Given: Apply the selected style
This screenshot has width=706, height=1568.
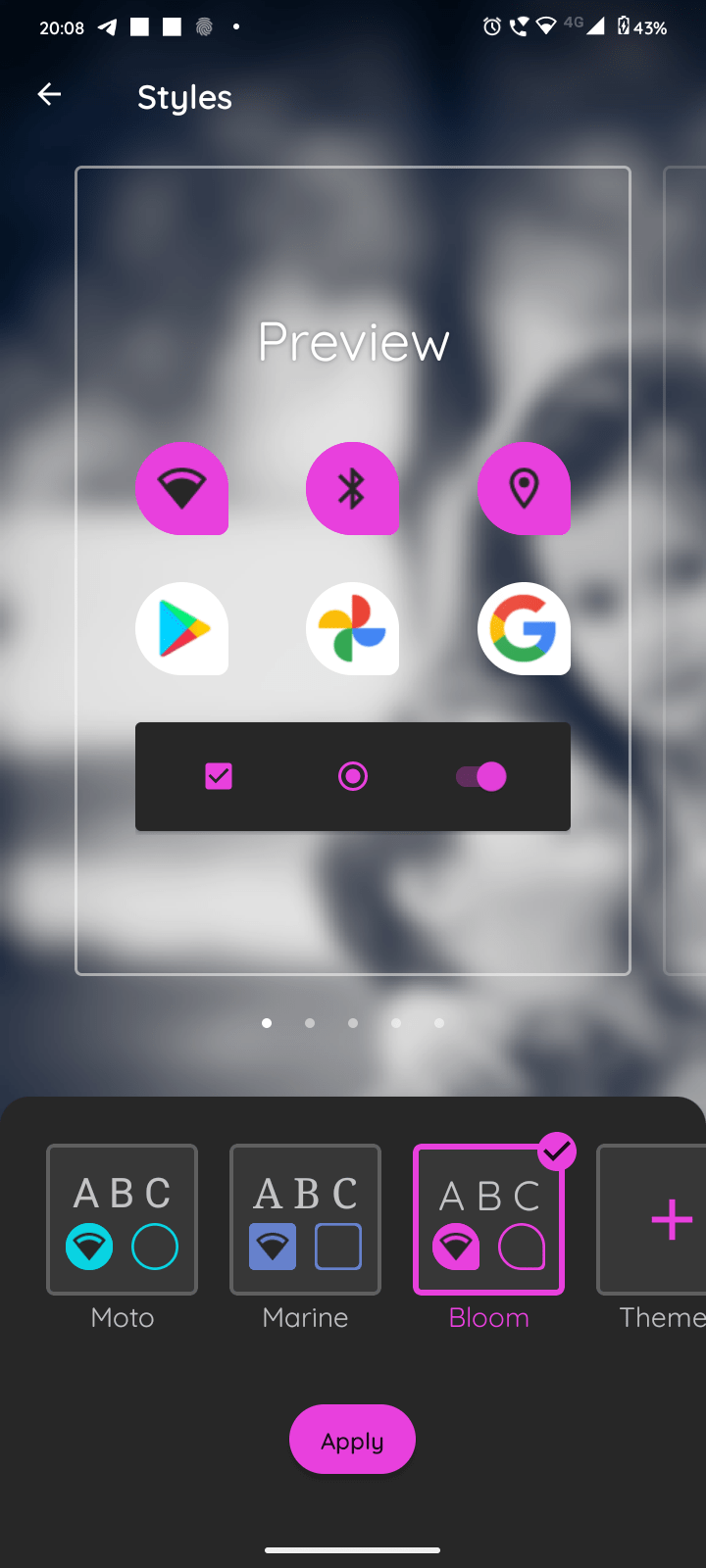Looking at the screenshot, I should tap(352, 1440).
